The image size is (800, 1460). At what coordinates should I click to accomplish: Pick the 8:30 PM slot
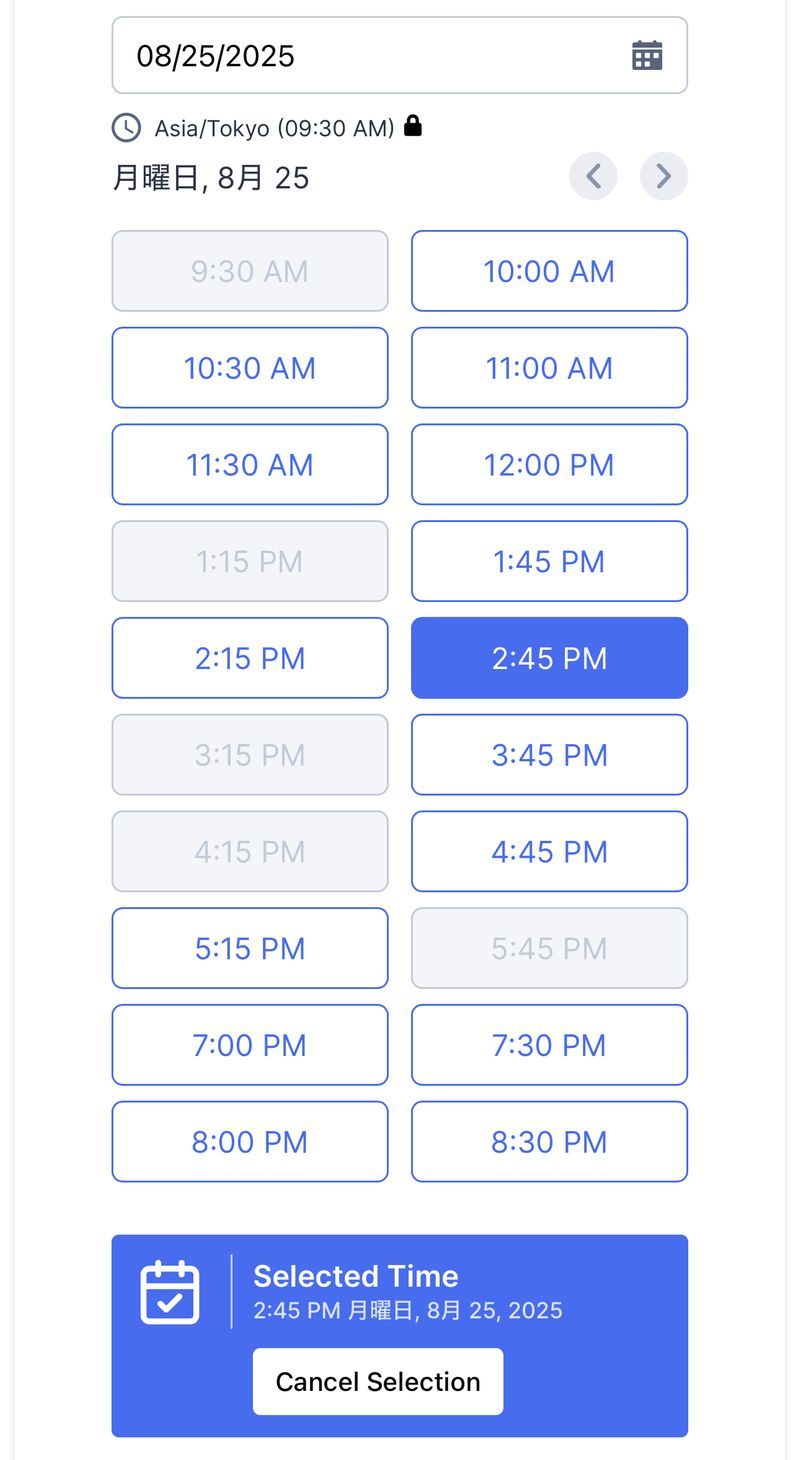[549, 1142]
